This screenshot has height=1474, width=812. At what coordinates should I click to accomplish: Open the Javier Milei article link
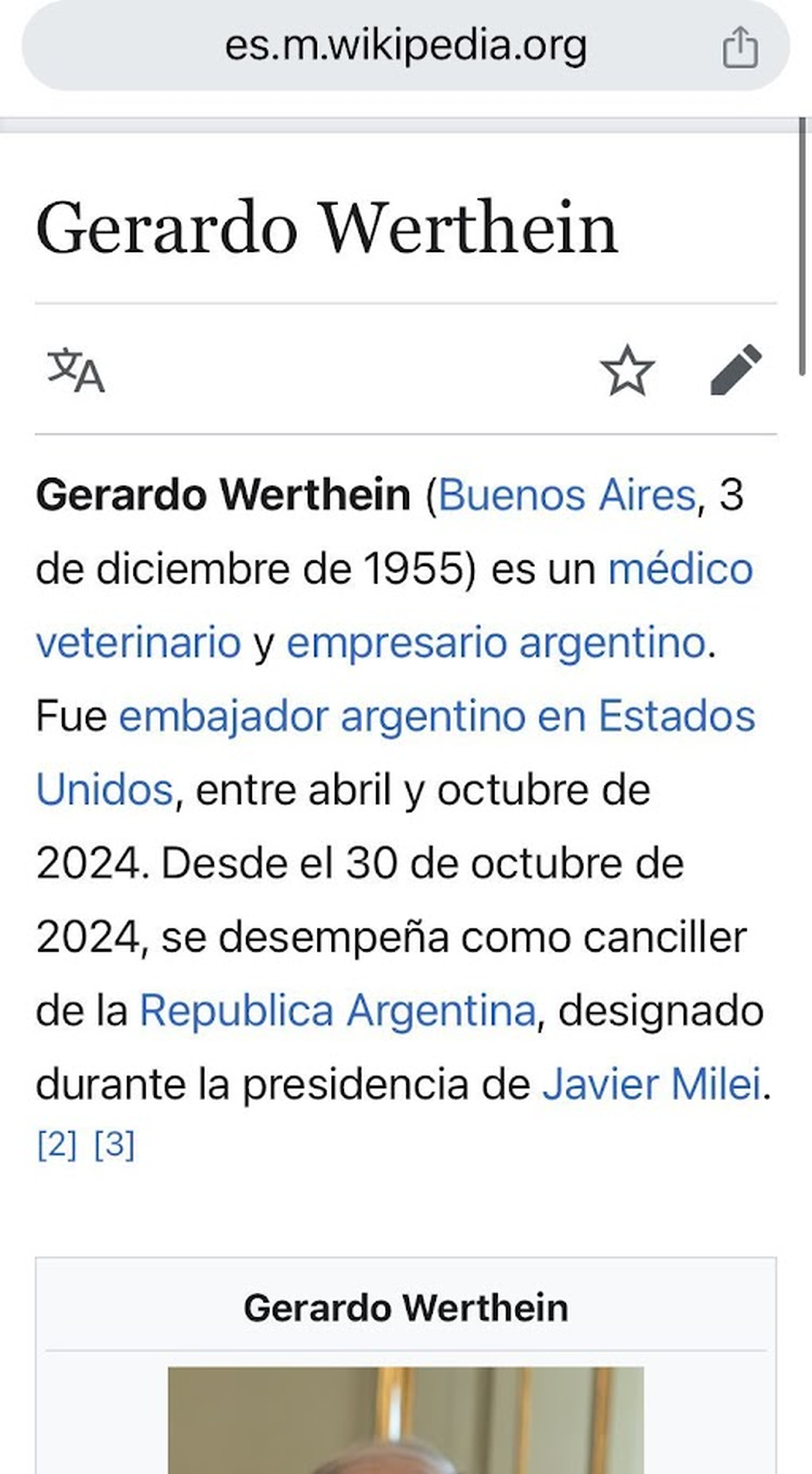tap(652, 1085)
